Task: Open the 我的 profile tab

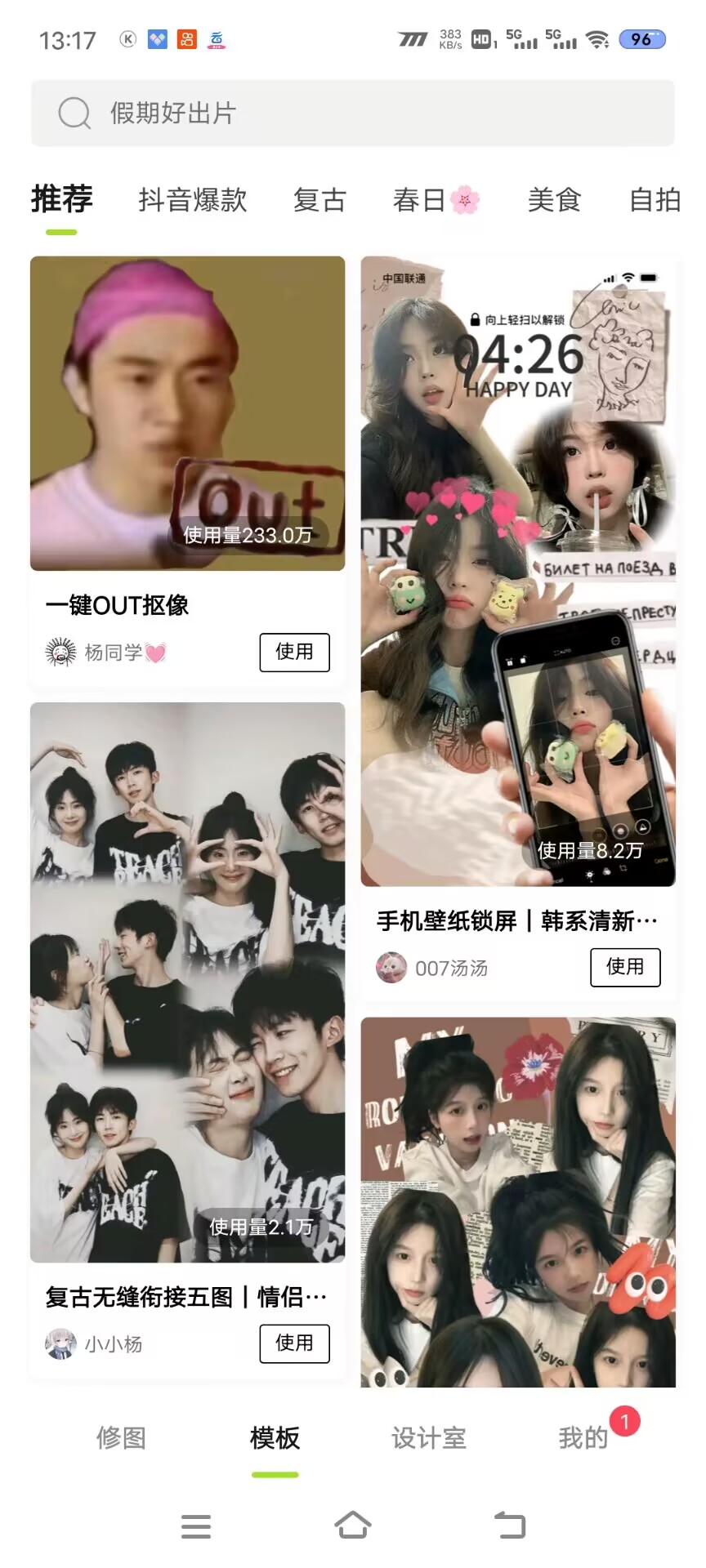Action: tap(583, 1437)
